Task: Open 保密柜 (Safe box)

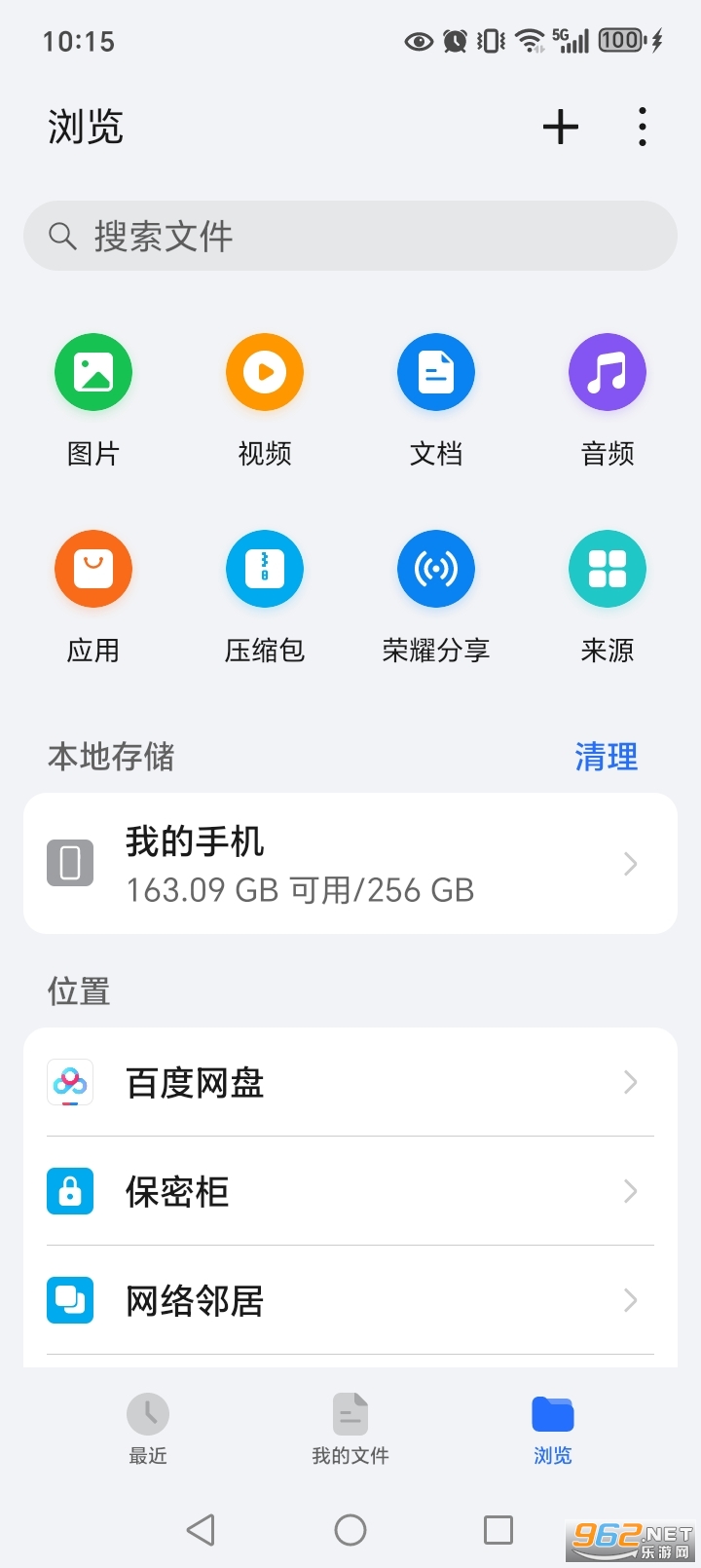Action: [350, 1191]
